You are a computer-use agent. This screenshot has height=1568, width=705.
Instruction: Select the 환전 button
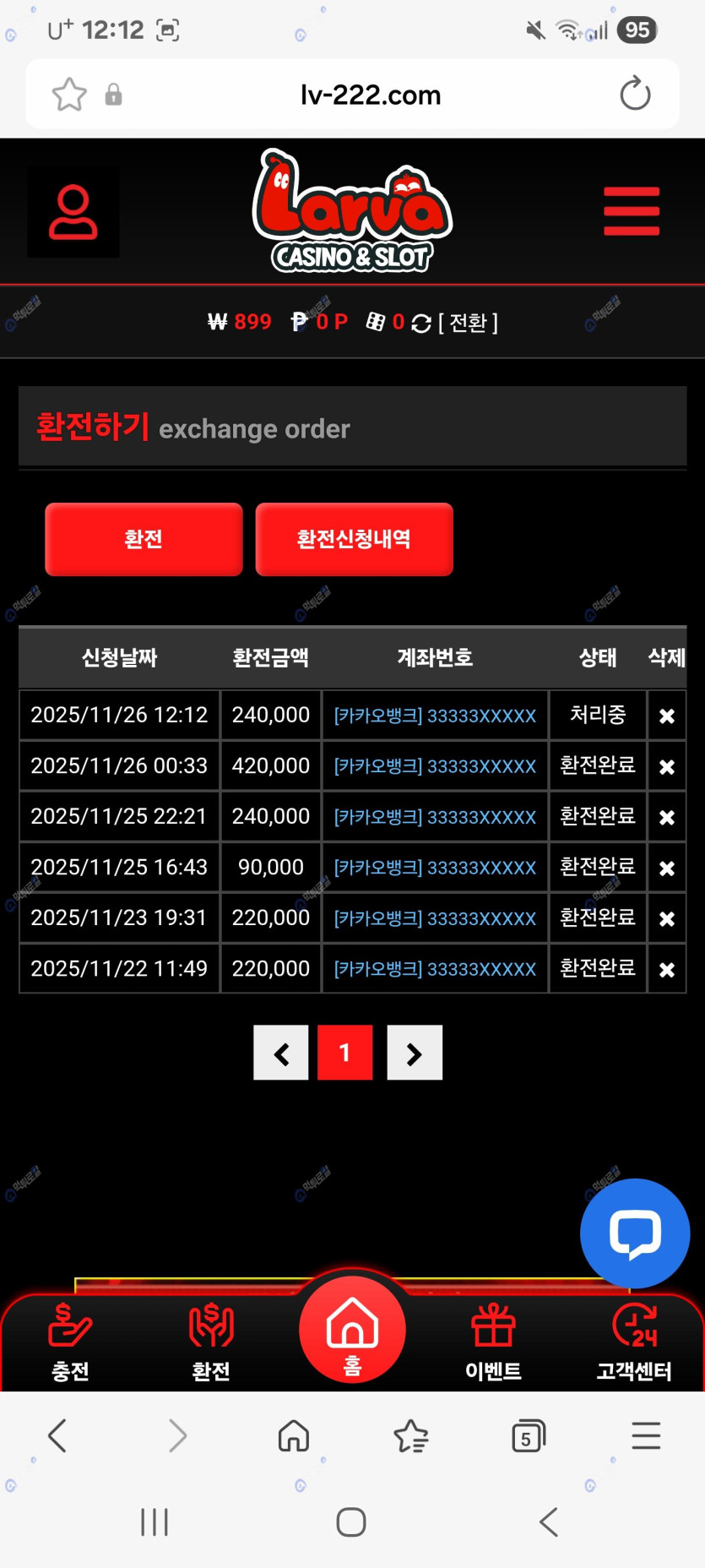click(x=144, y=539)
